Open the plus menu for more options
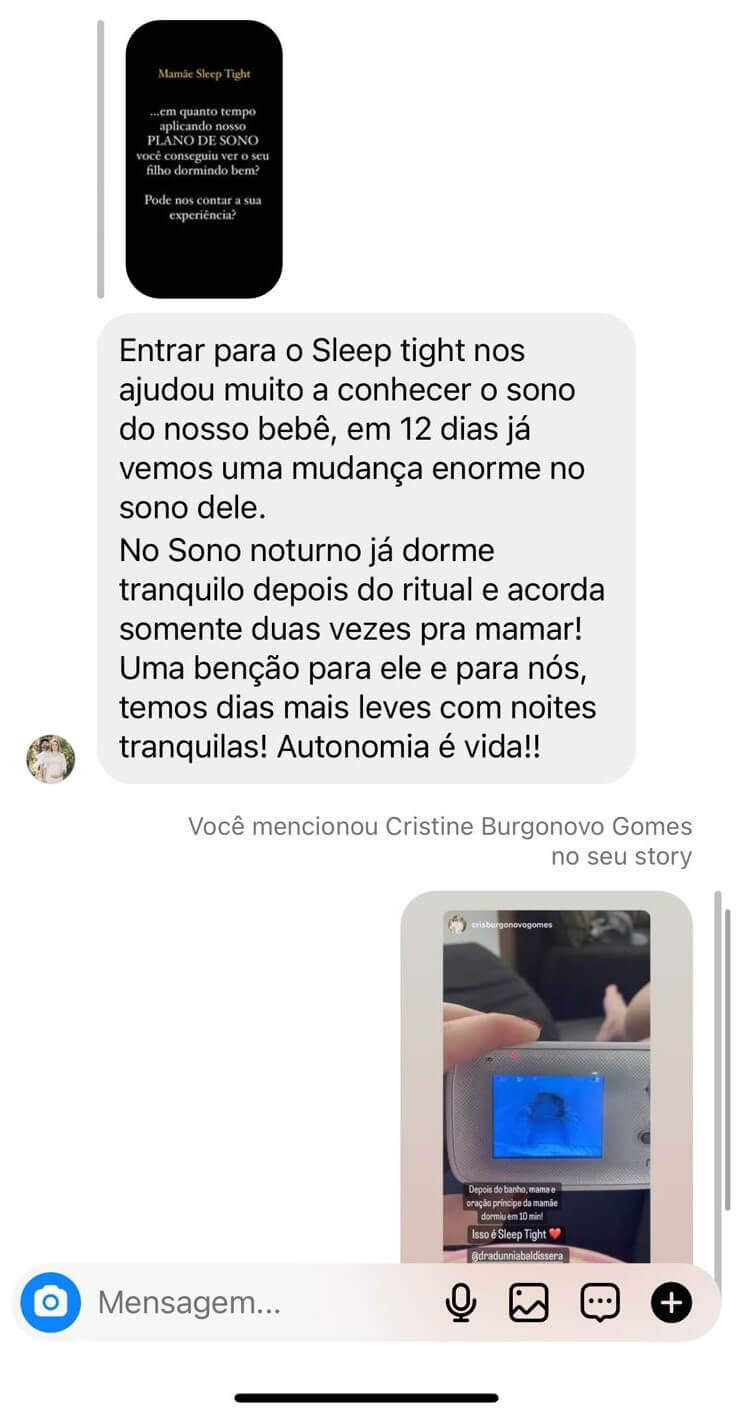The image size is (736, 1416). [671, 1303]
